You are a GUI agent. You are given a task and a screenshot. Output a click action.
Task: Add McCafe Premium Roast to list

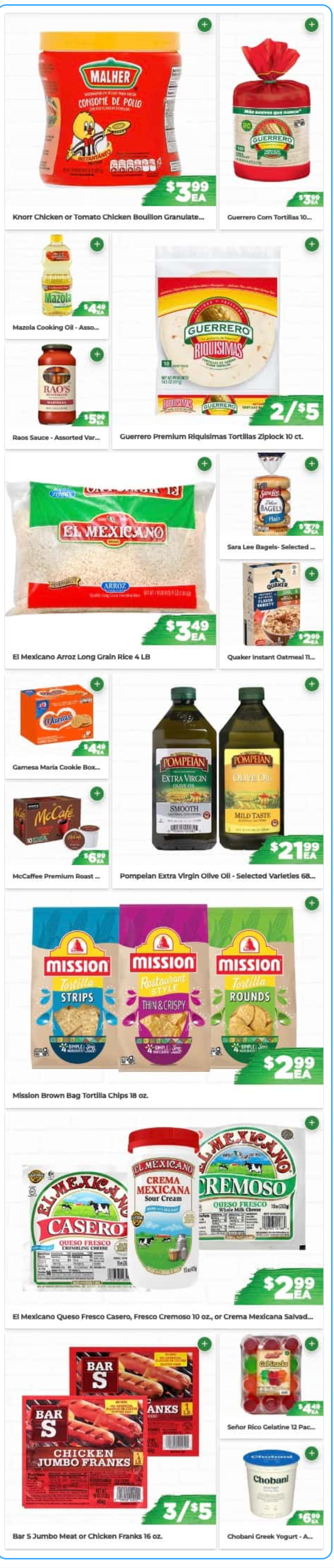[97, 794]
